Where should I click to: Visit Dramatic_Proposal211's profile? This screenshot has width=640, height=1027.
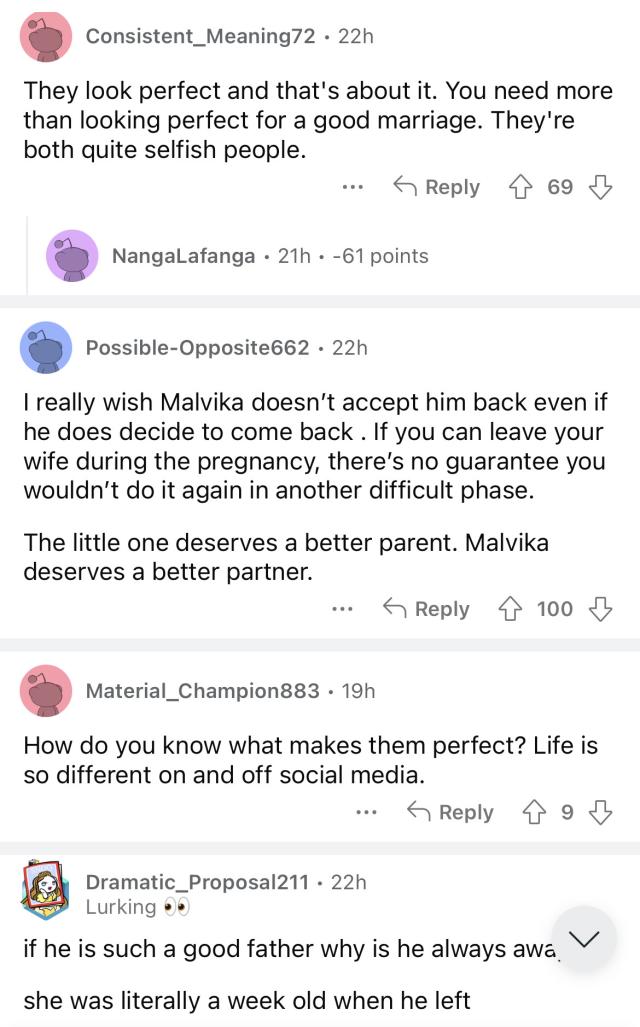pyautogui.click(x=197, y=882)
